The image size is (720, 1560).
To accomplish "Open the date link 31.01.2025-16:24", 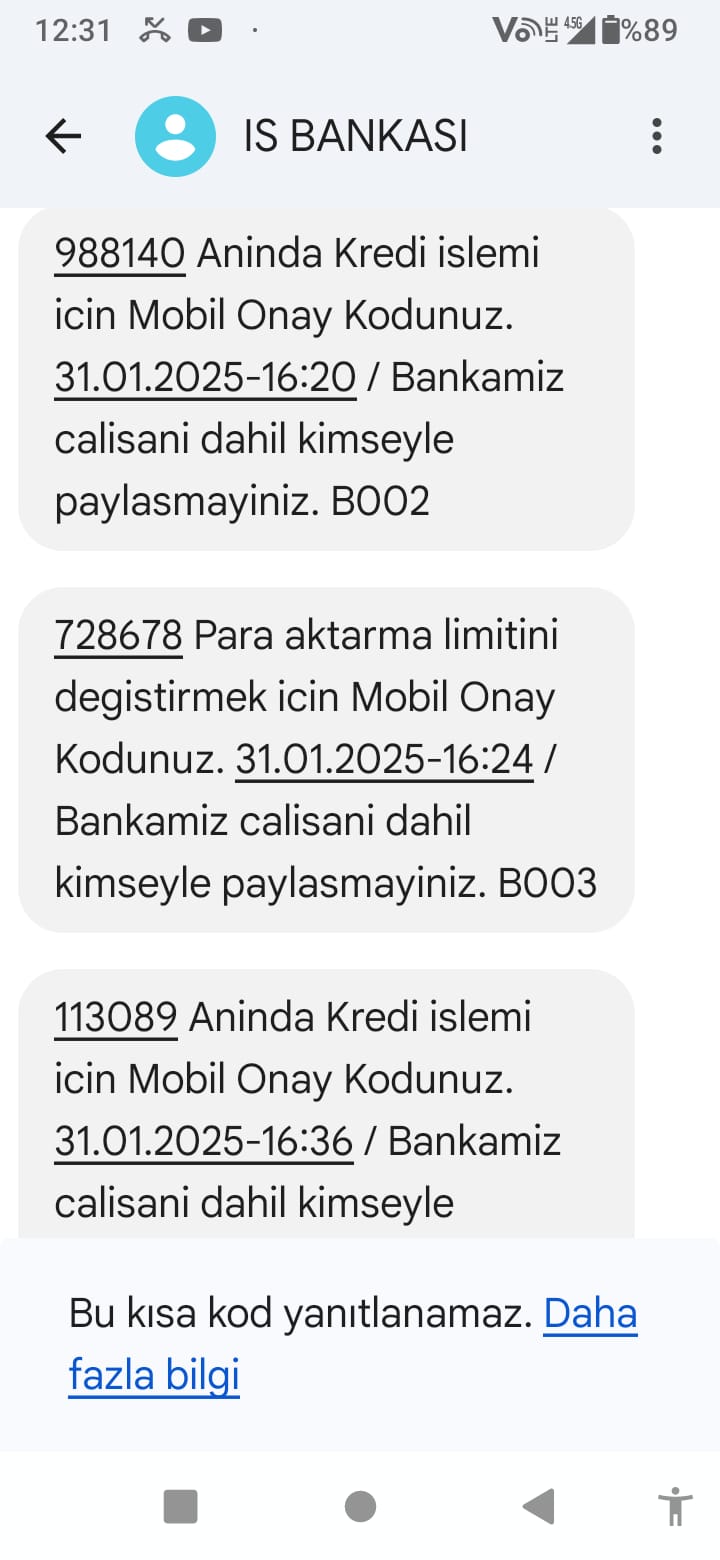I will (x=384, y=759).
